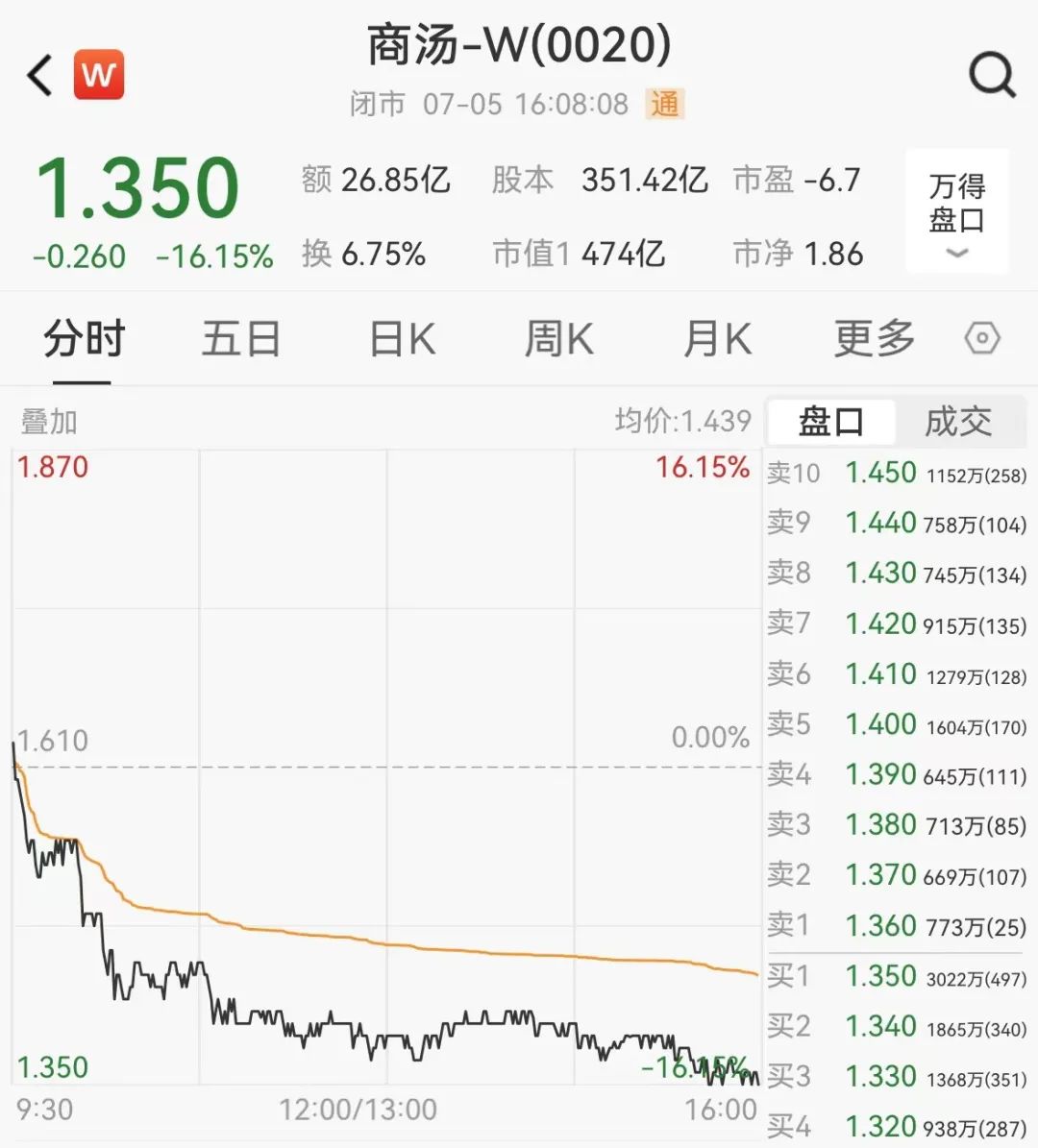Tap the 叠加 overlay option
Screen dimensions: 1038x1148
click(49, 423)
